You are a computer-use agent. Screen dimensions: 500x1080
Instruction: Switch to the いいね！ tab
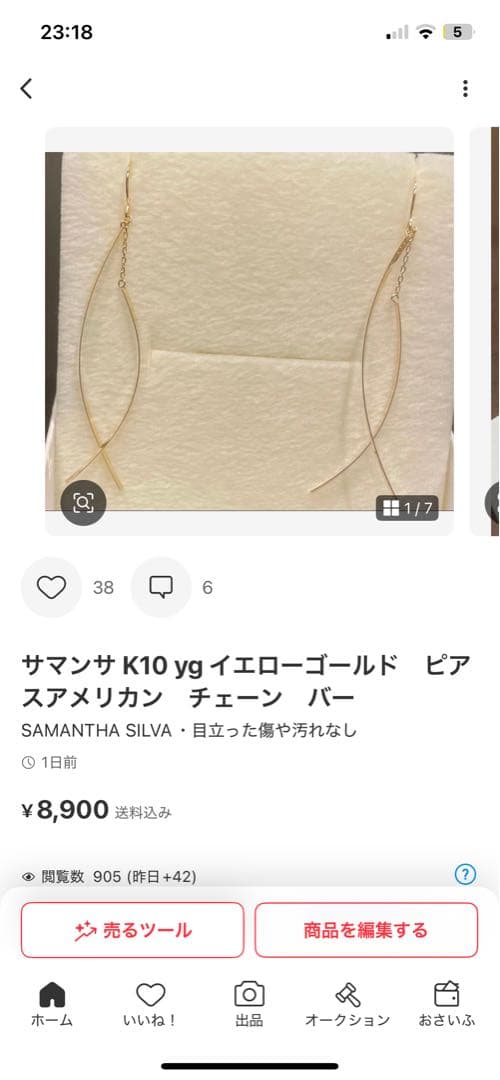[x=150, y=1004]
